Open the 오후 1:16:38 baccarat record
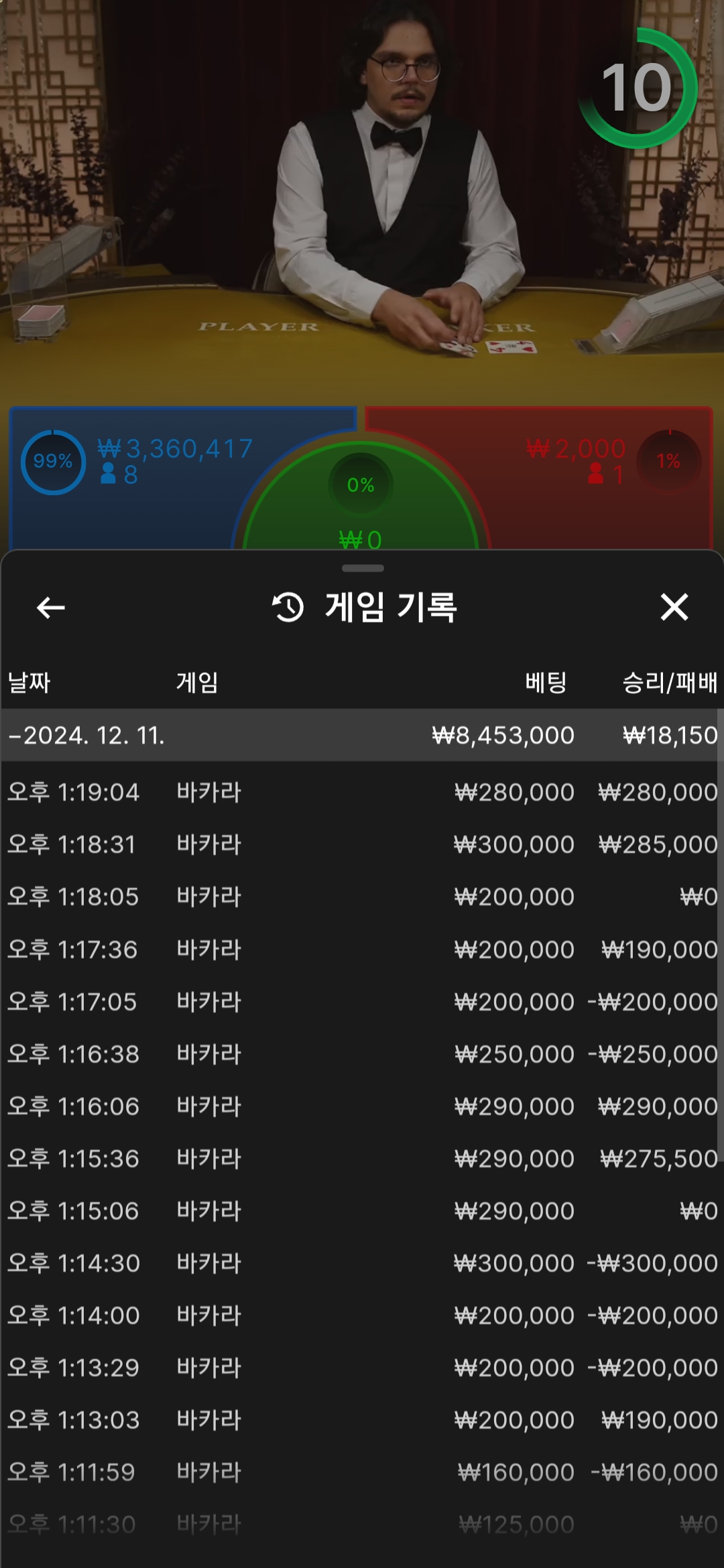 [362, 1054]
